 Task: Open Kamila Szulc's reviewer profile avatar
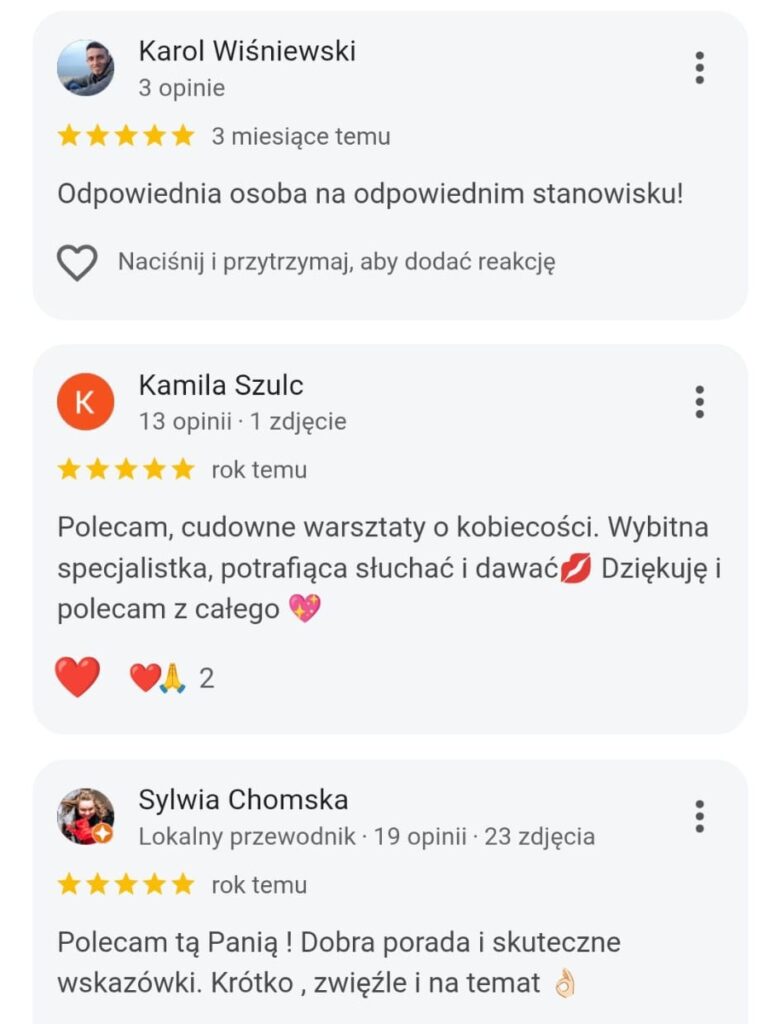[86, 402]
